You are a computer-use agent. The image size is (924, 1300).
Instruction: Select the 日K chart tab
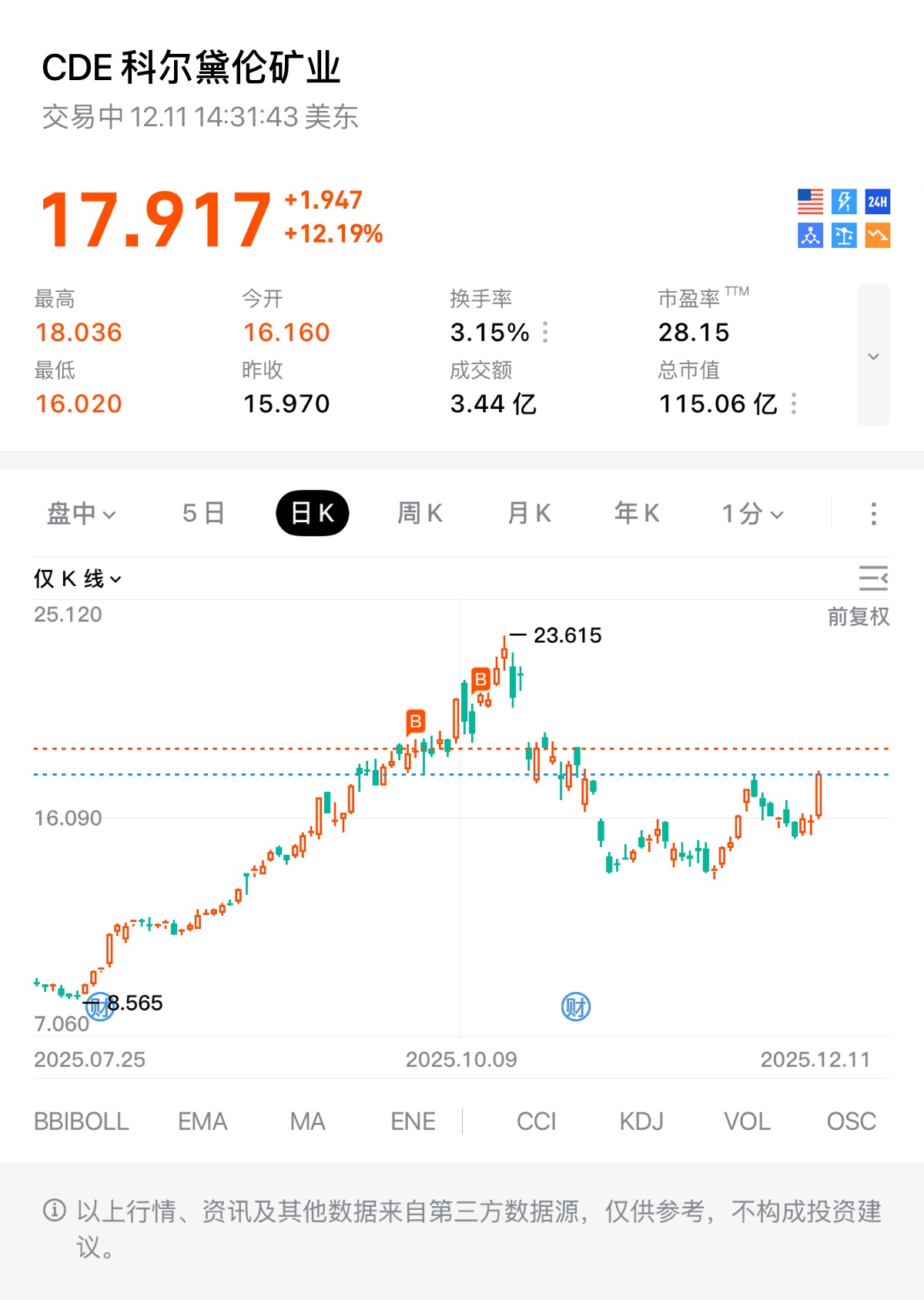coord(313,513)
